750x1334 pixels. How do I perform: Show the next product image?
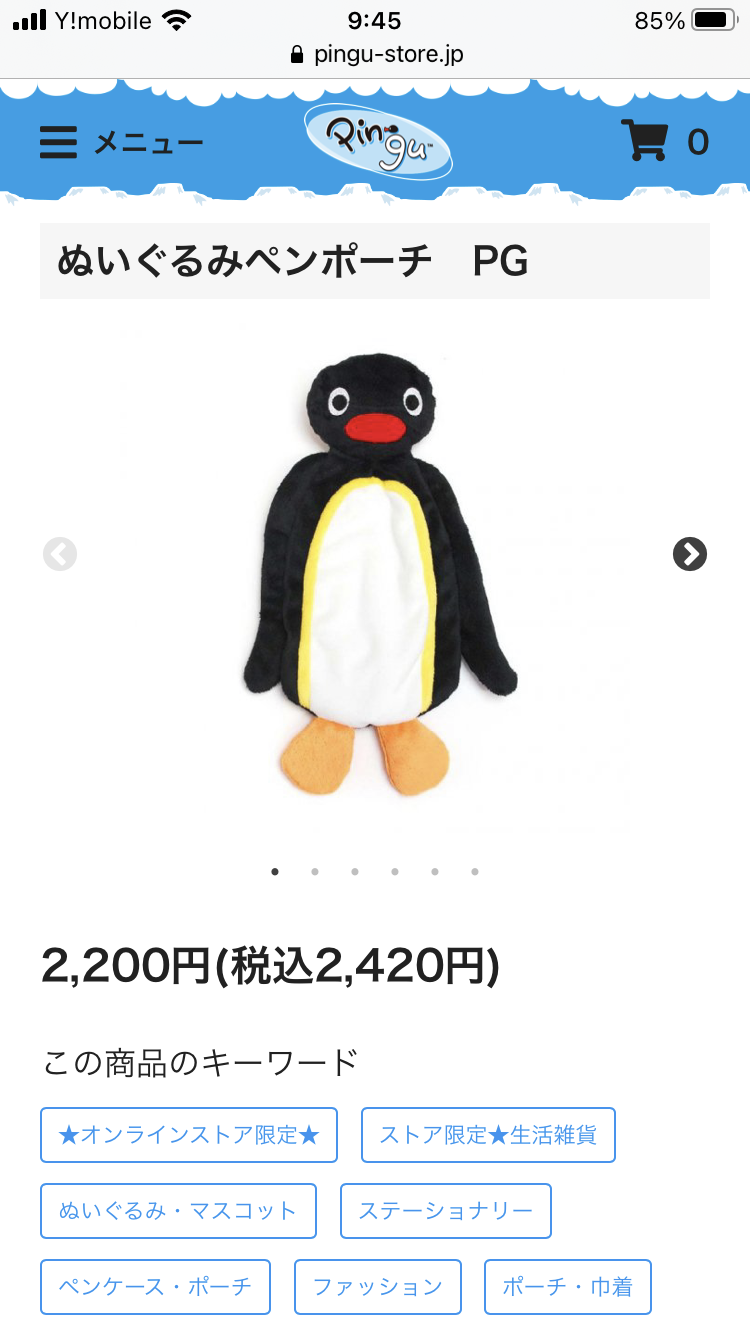(x=690, y=554)
